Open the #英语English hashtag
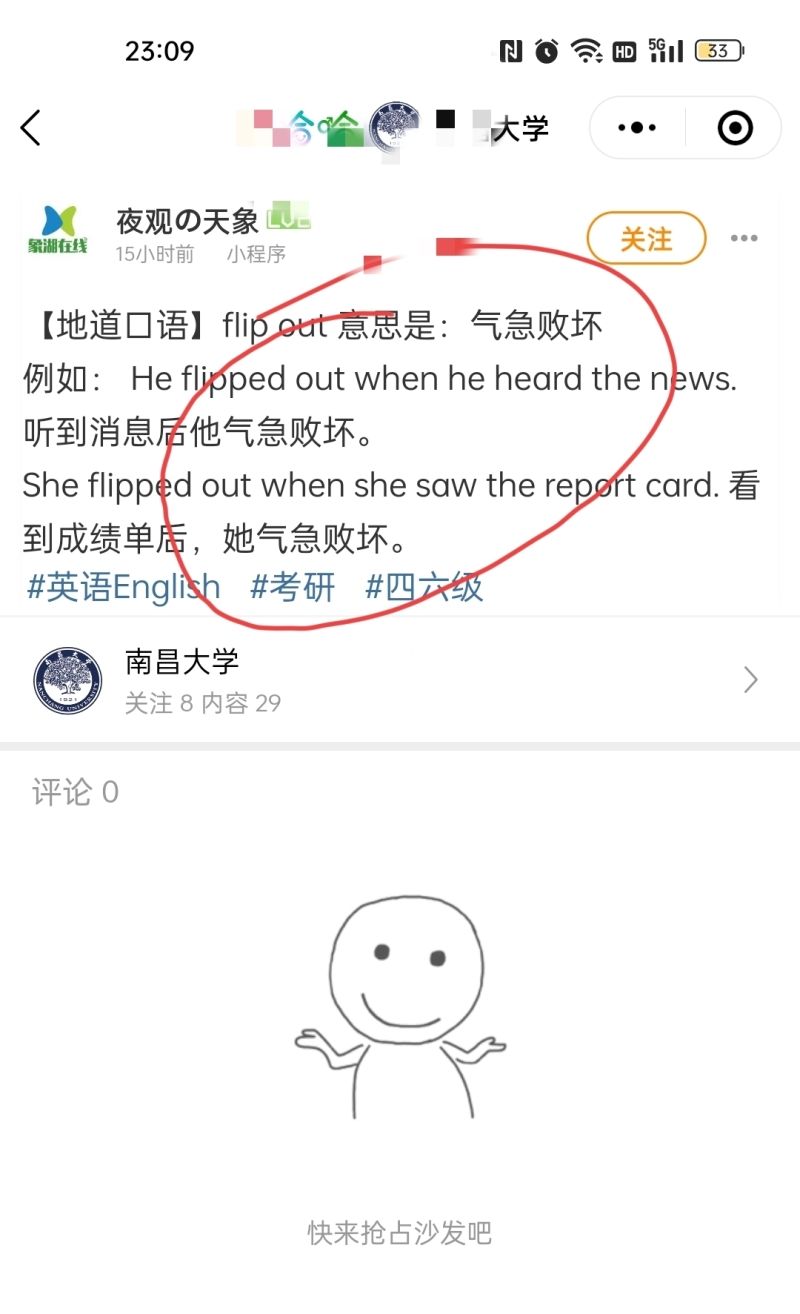 [123, 587]
